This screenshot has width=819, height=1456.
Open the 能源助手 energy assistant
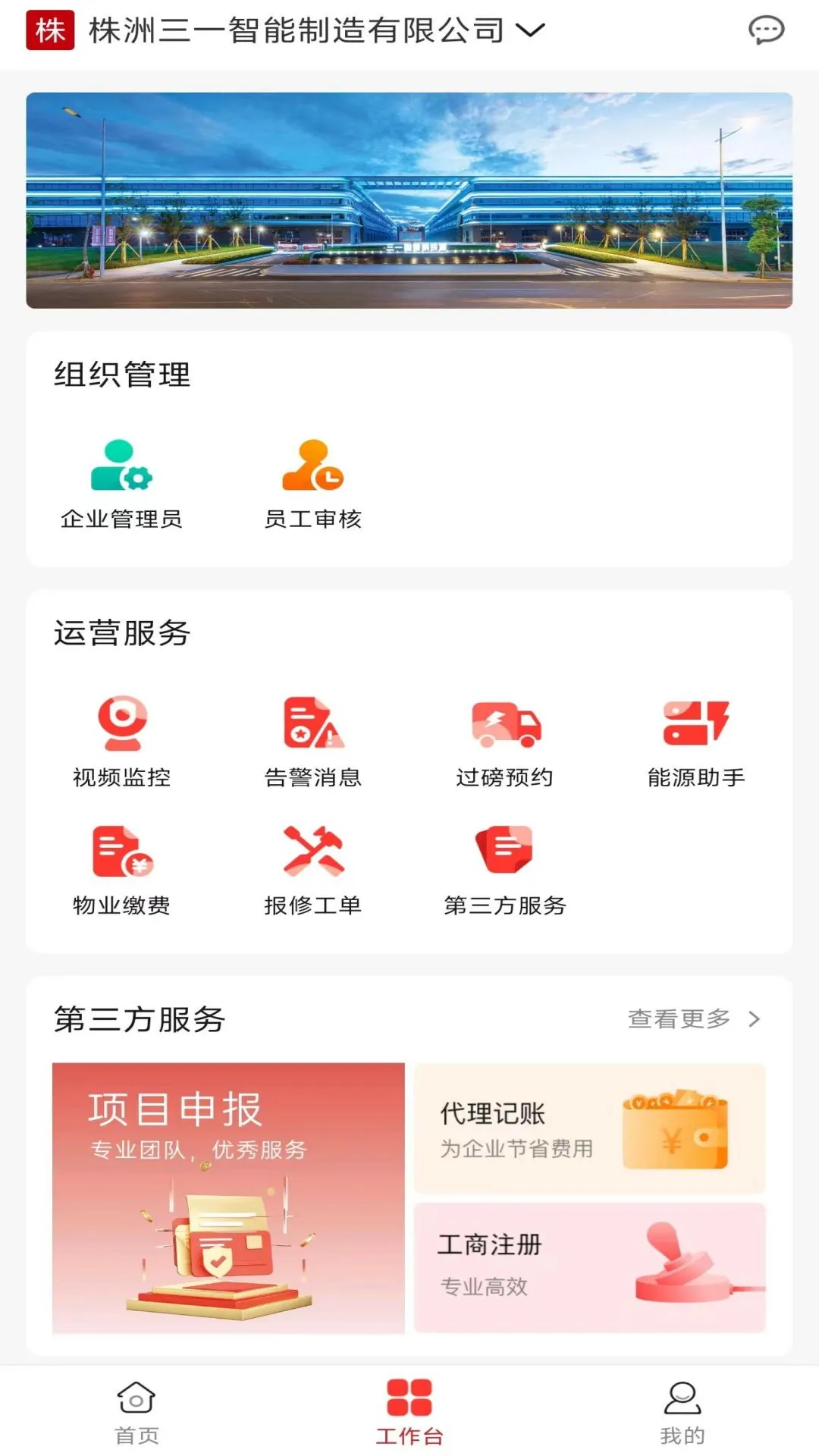(695, 728)
